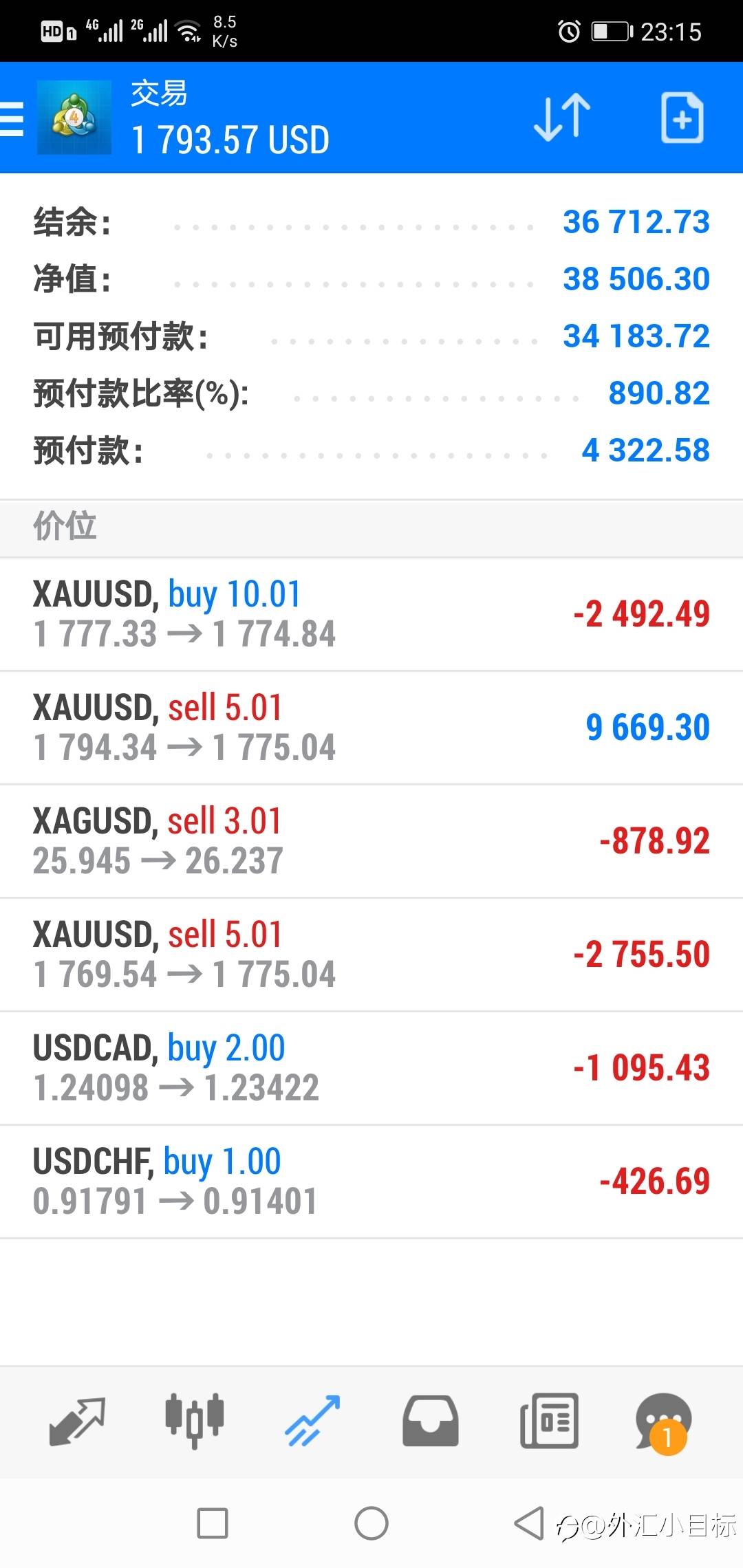Open the XAGUSD sell 3.01 position
This screenshot has height=1568, width=743.
(x=371, y=841)
